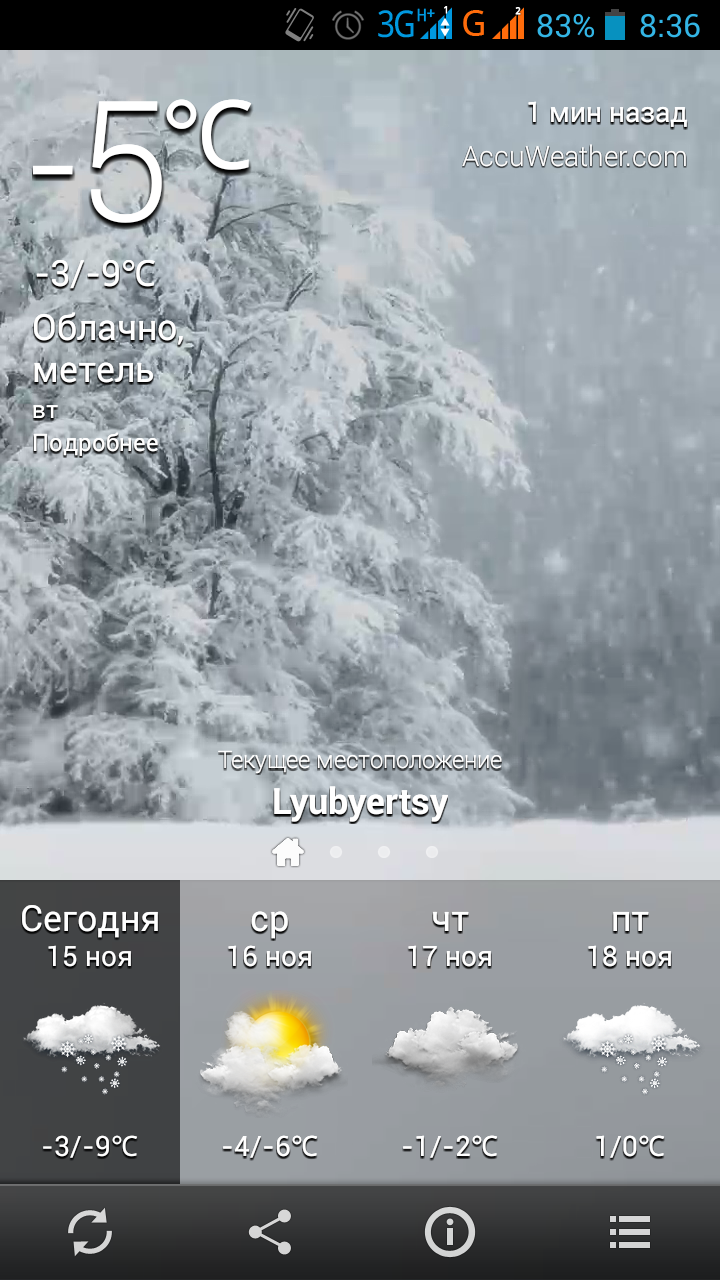
Task: Select today's forecast for 15 ноя
Action: 90,1030
